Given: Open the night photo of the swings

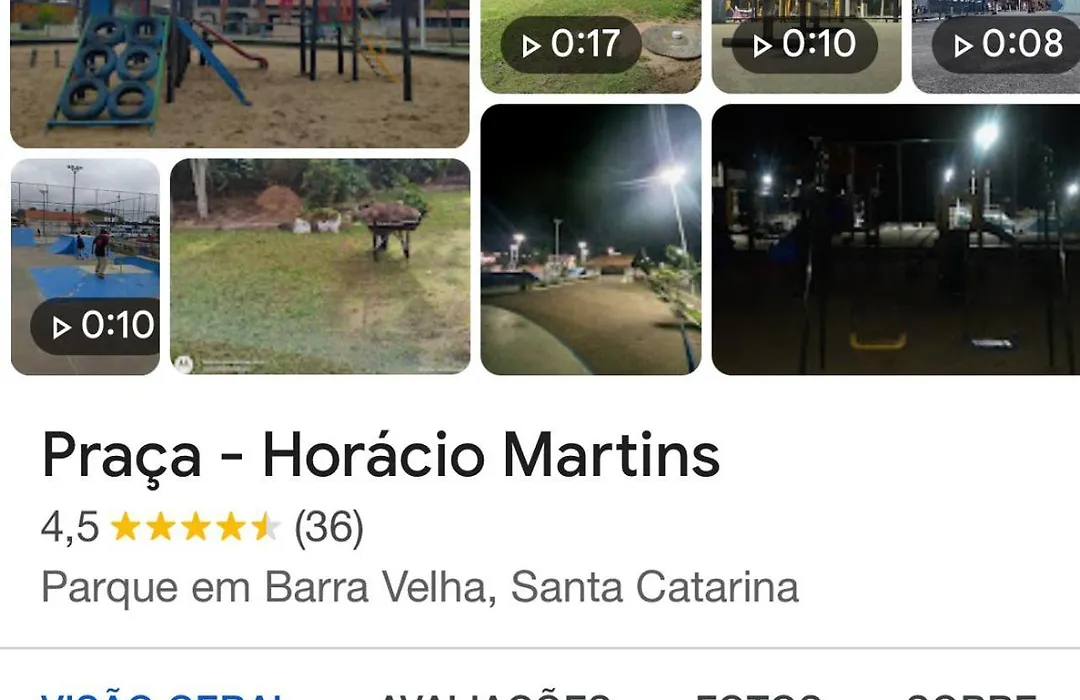Looking at the screenshot, I should click(x=895, y=240).
